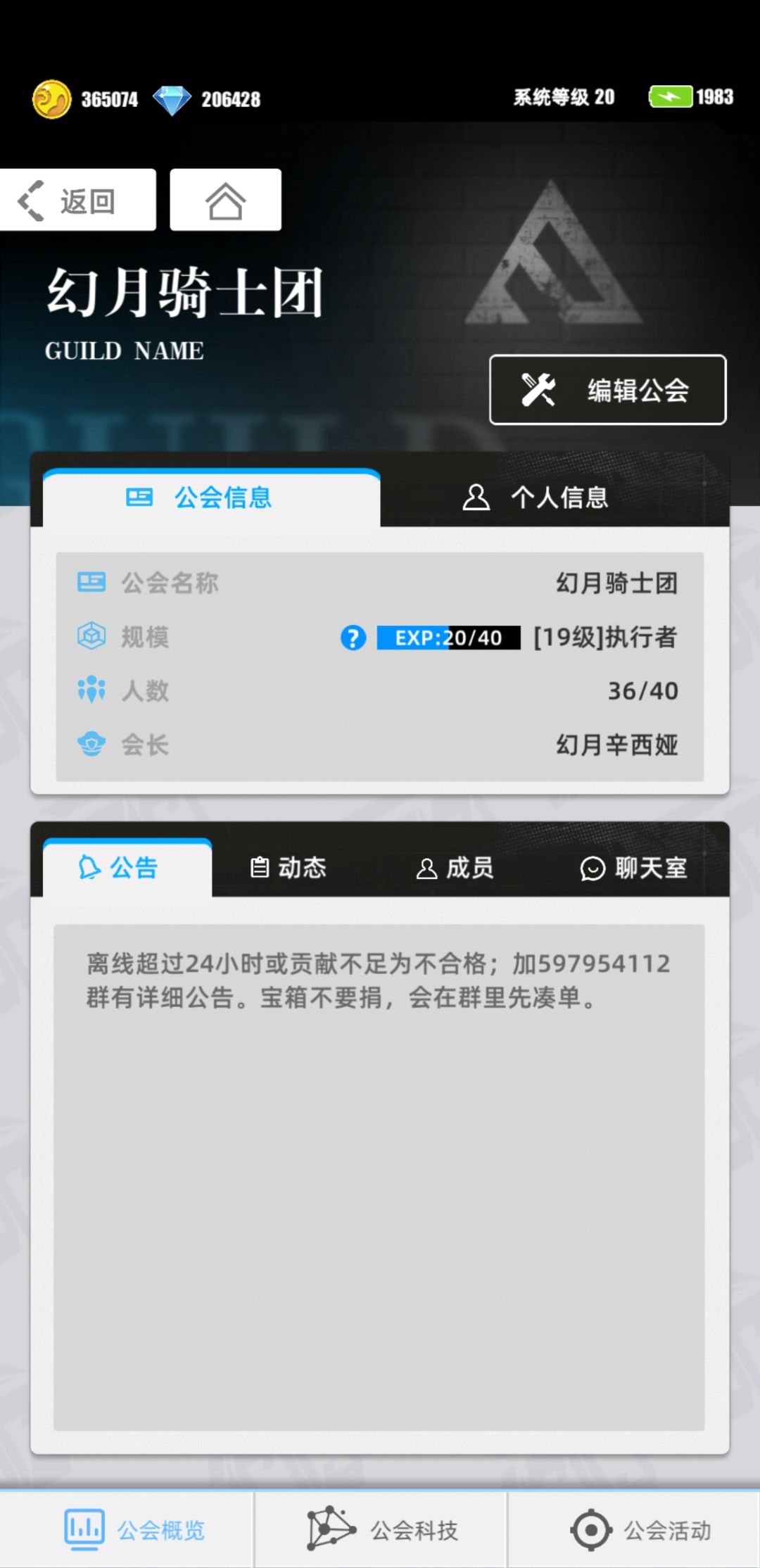
Task: Select the 公告 announcement tab
Action: click(127, 868)
